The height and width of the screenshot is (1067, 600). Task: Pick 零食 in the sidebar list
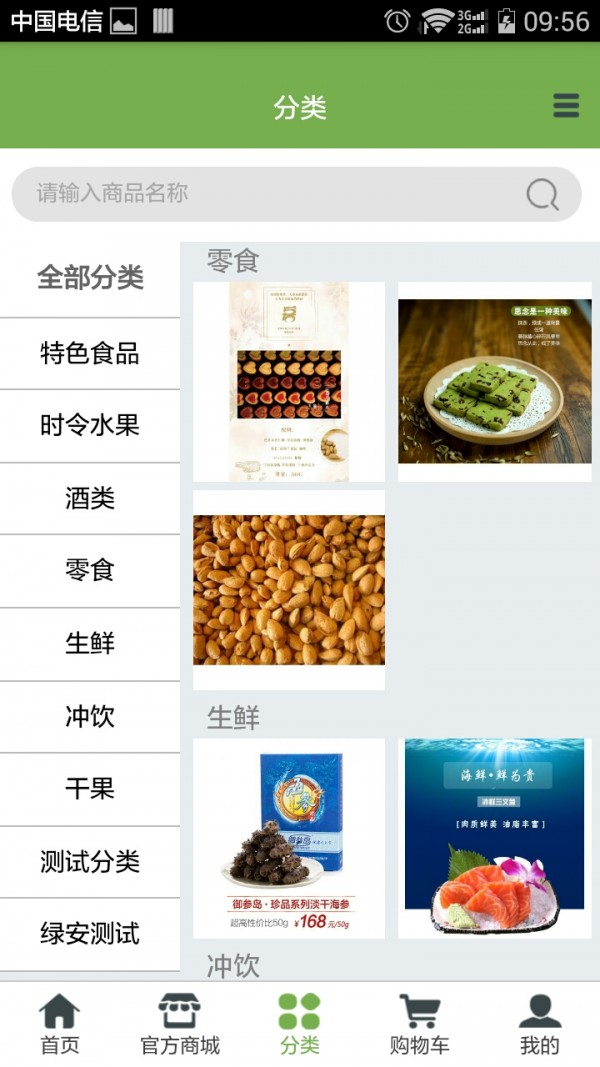point(90,570)
